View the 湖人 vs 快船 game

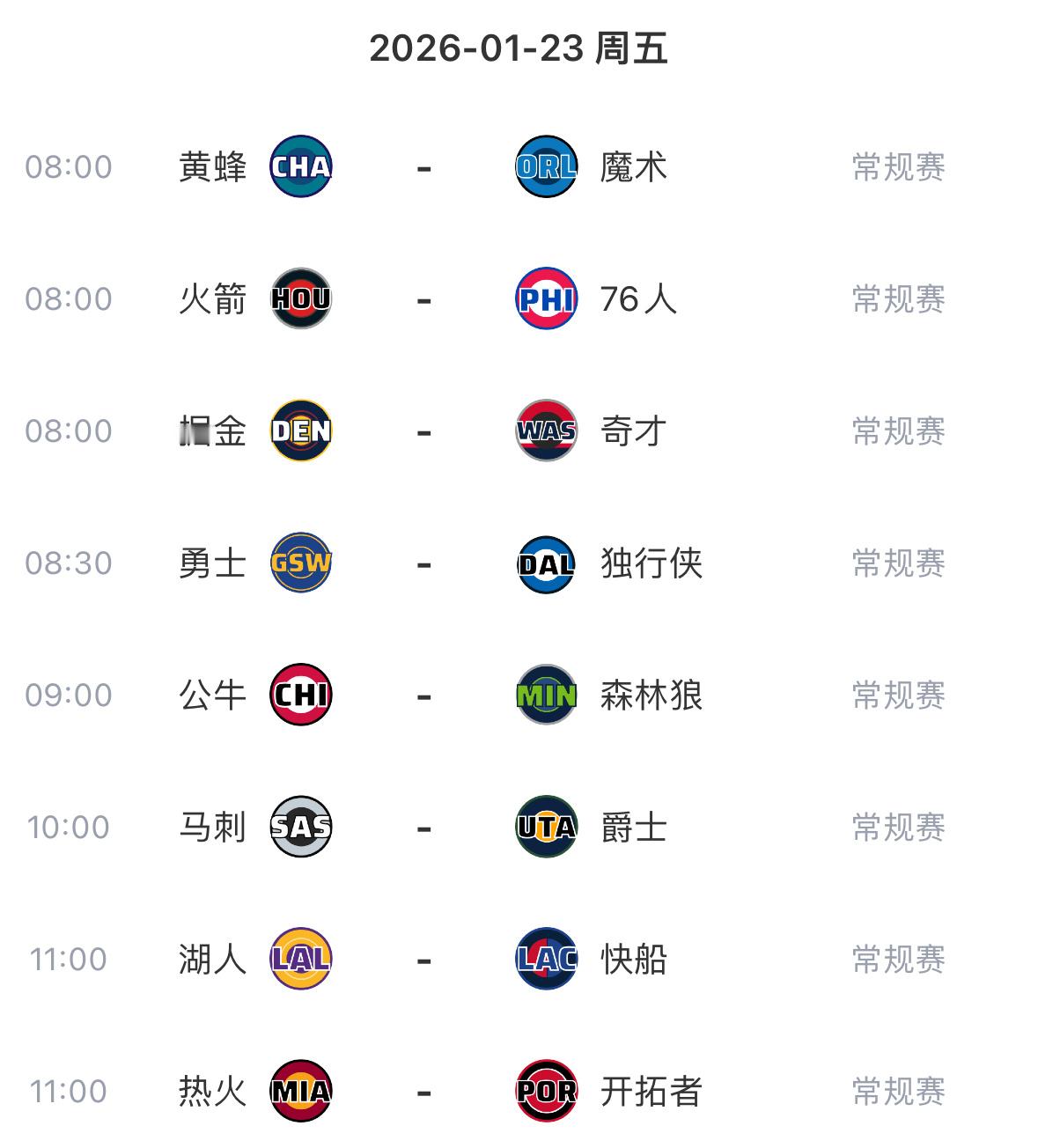(519, 959)
